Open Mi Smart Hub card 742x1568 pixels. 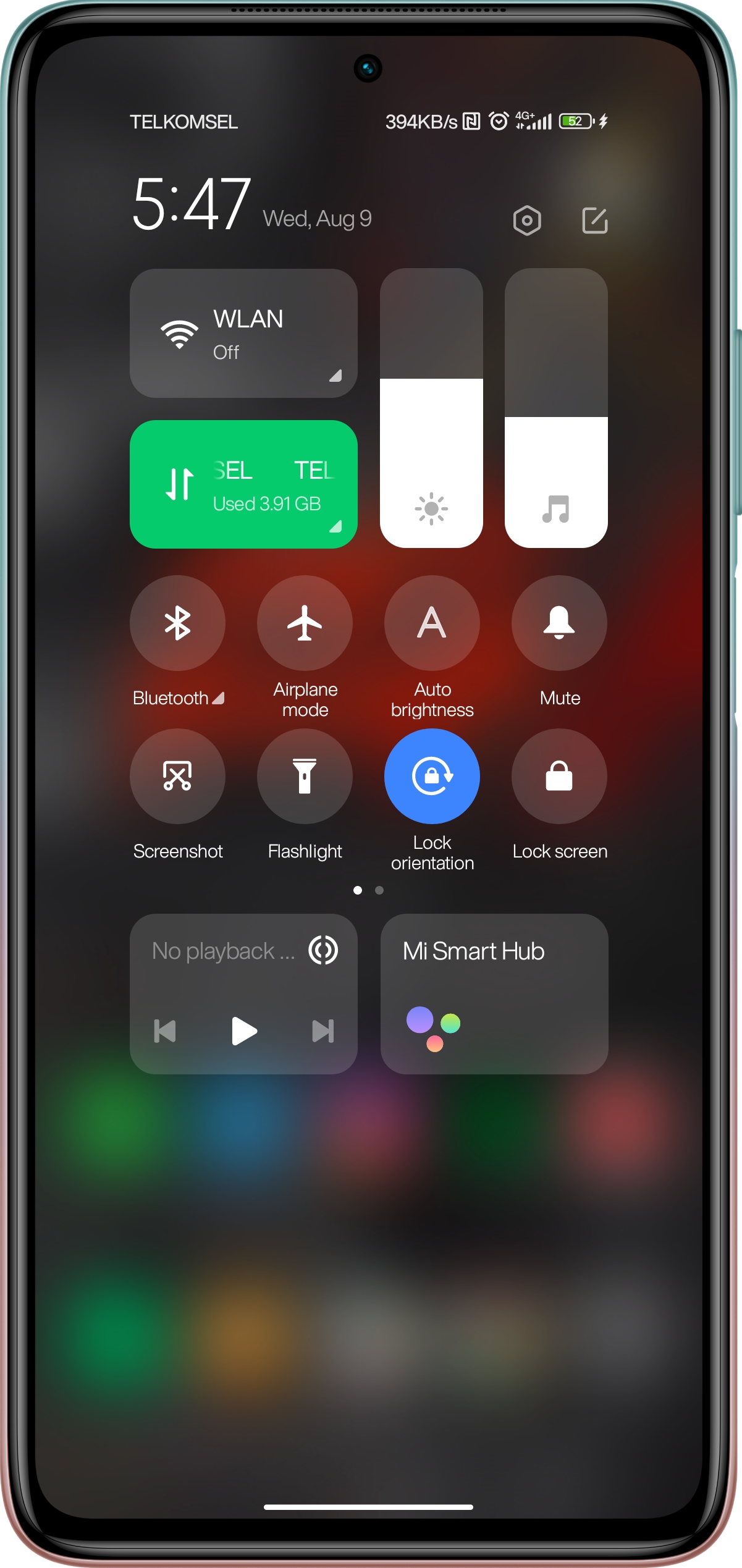(494, 993)
